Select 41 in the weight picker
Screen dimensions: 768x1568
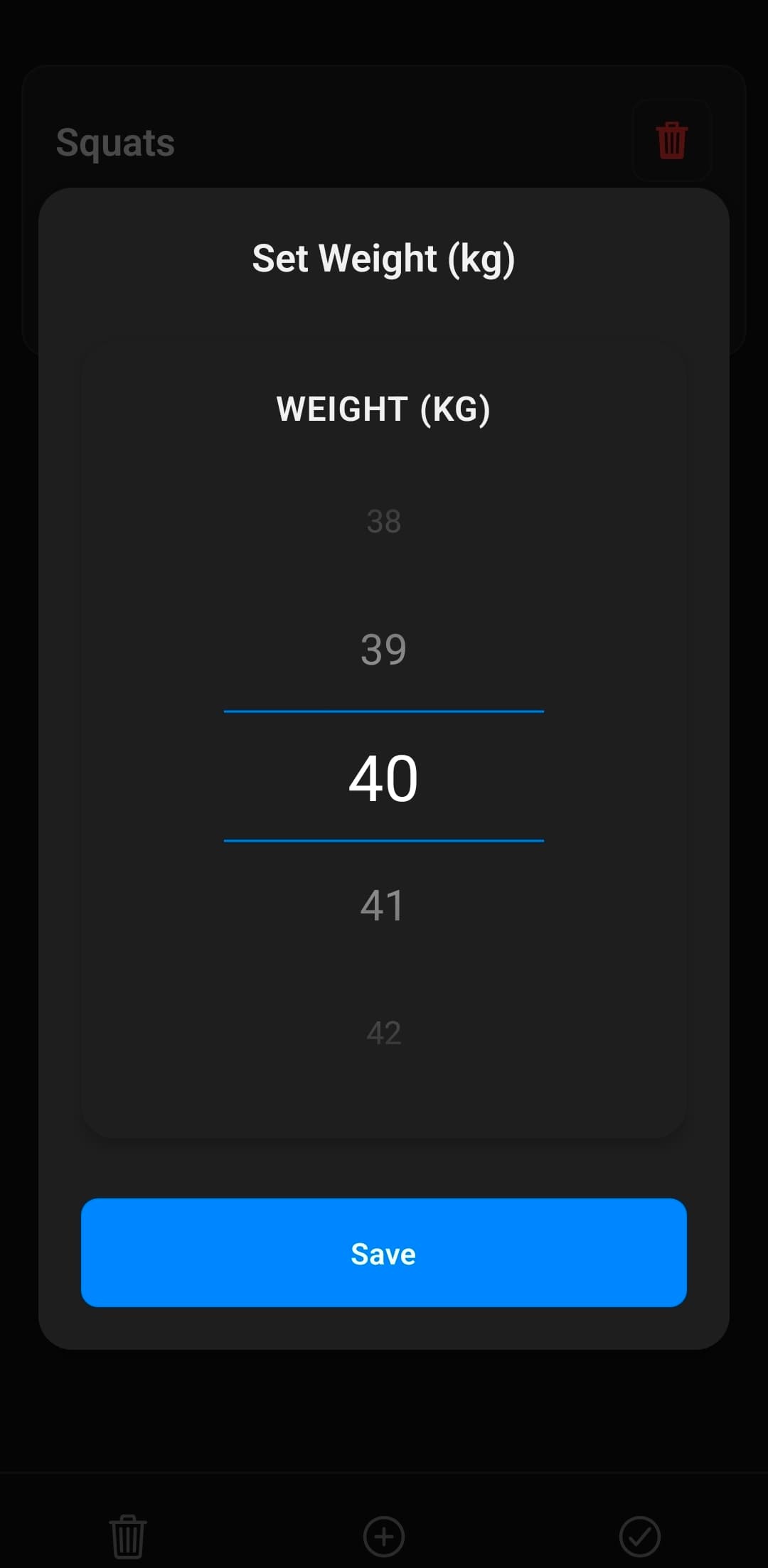coord(383,904)
